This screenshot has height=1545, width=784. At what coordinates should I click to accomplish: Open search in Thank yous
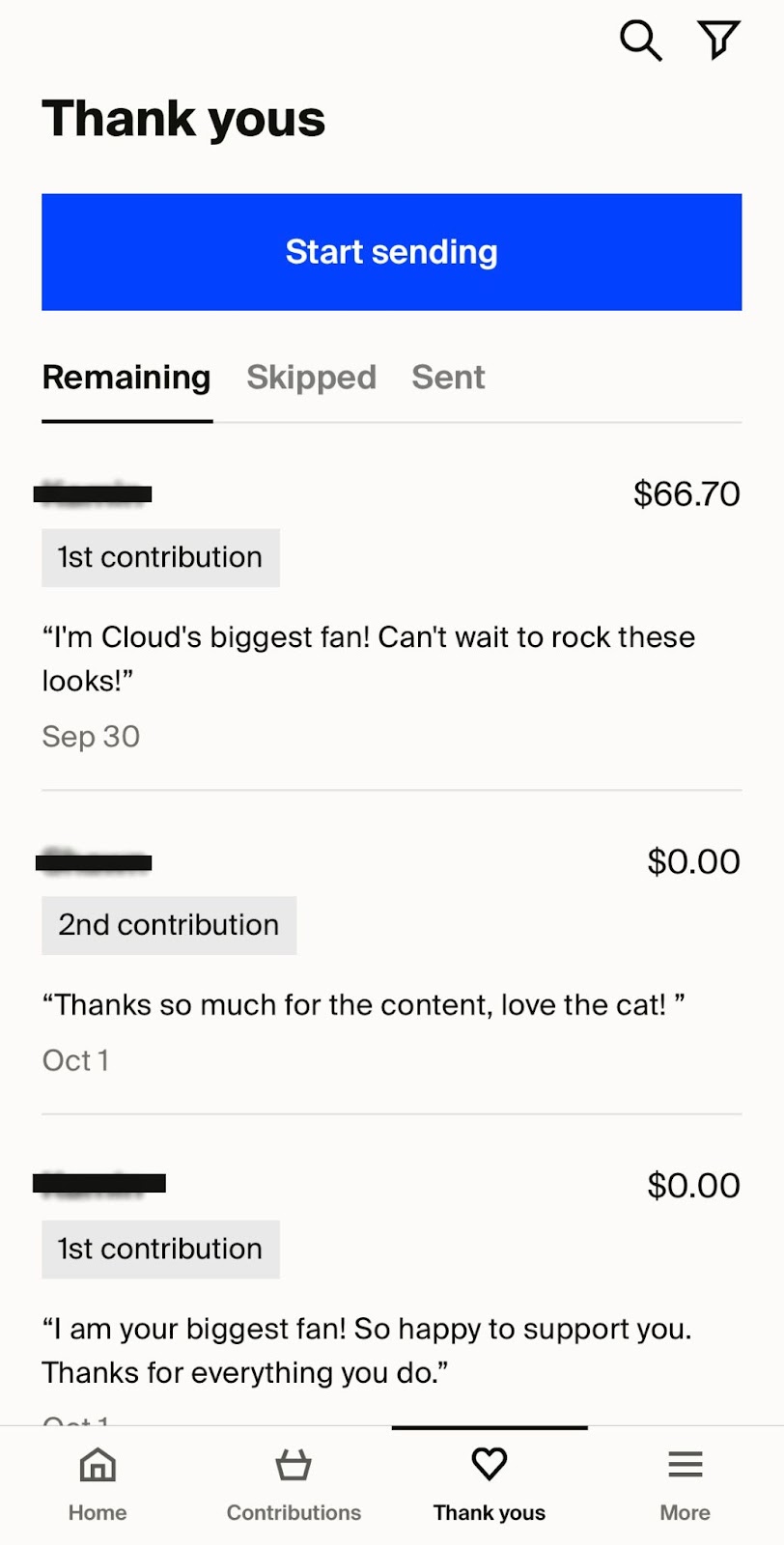[x=640, y=41]
